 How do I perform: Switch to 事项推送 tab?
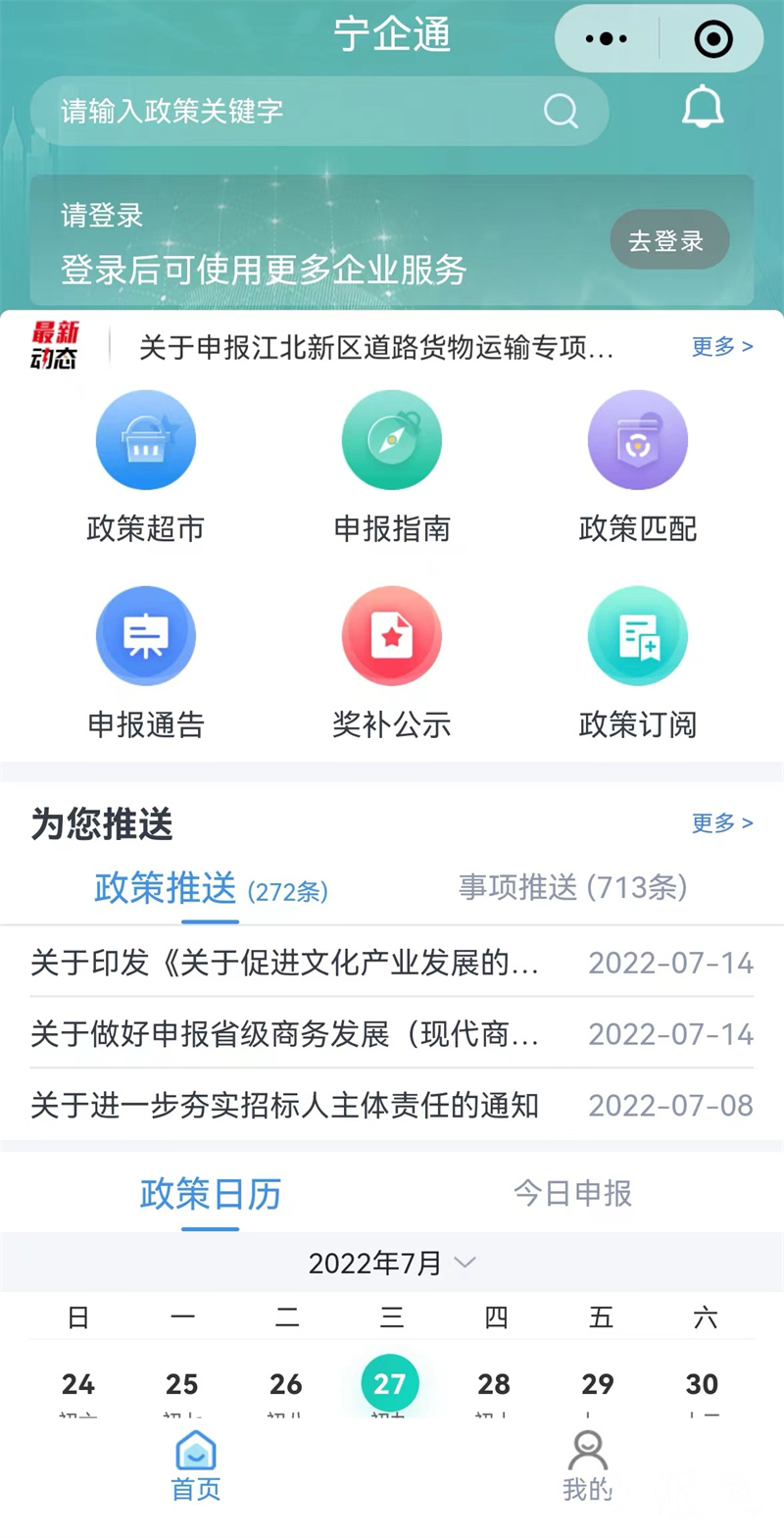tap(572, 888)
